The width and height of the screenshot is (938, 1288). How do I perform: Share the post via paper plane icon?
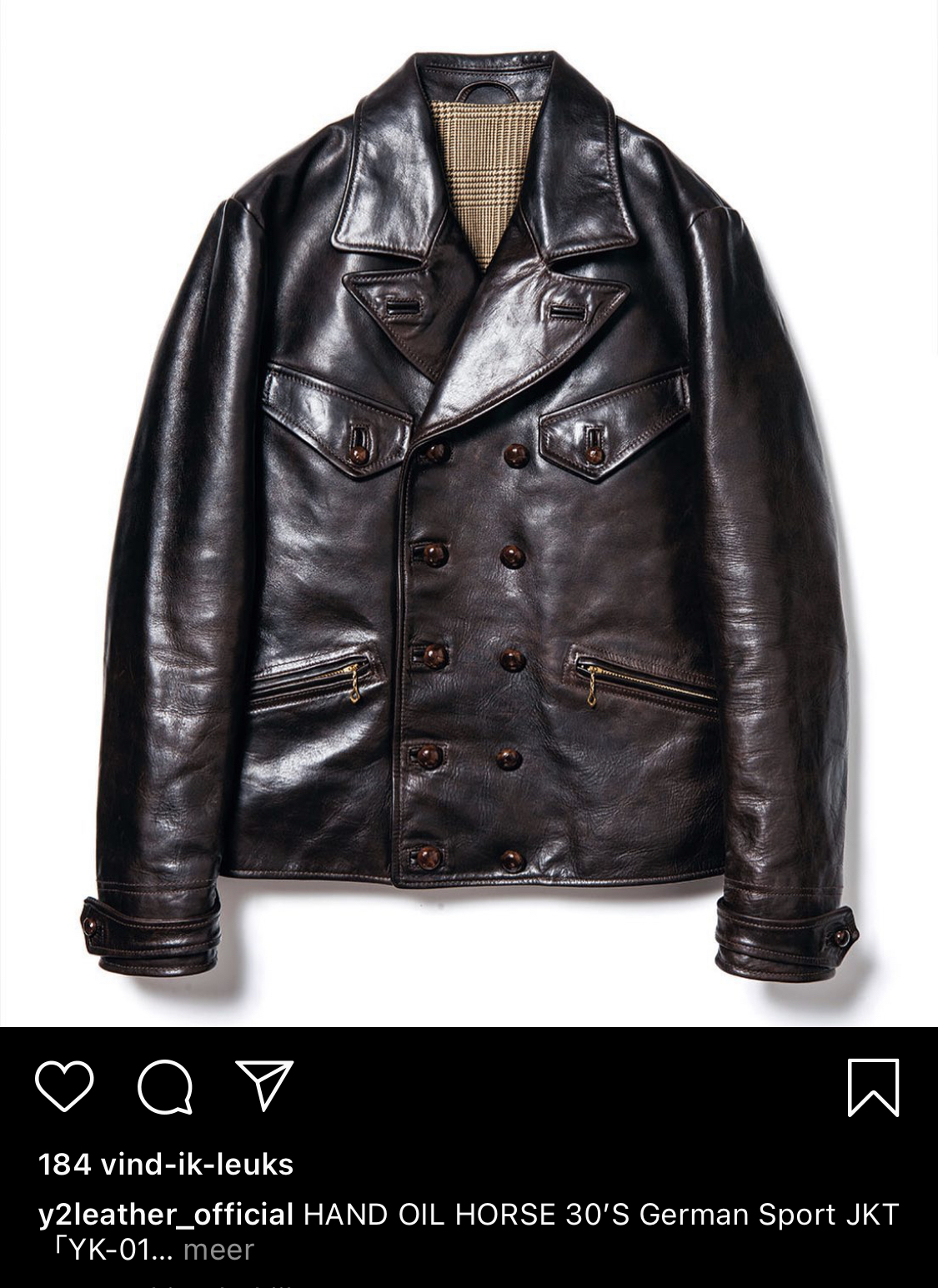264,1085
